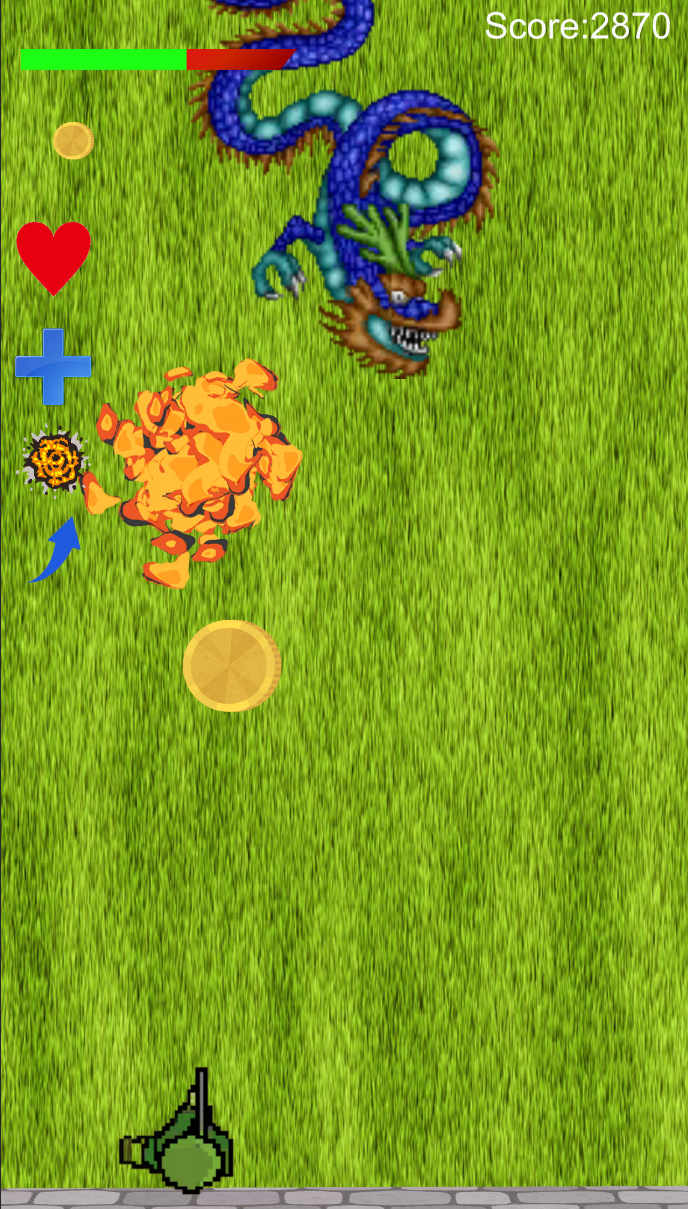Screen dimensions: 688x1209
Task: Collect the large gold coin
Action: pyautogui.click(x=232, y=666)
